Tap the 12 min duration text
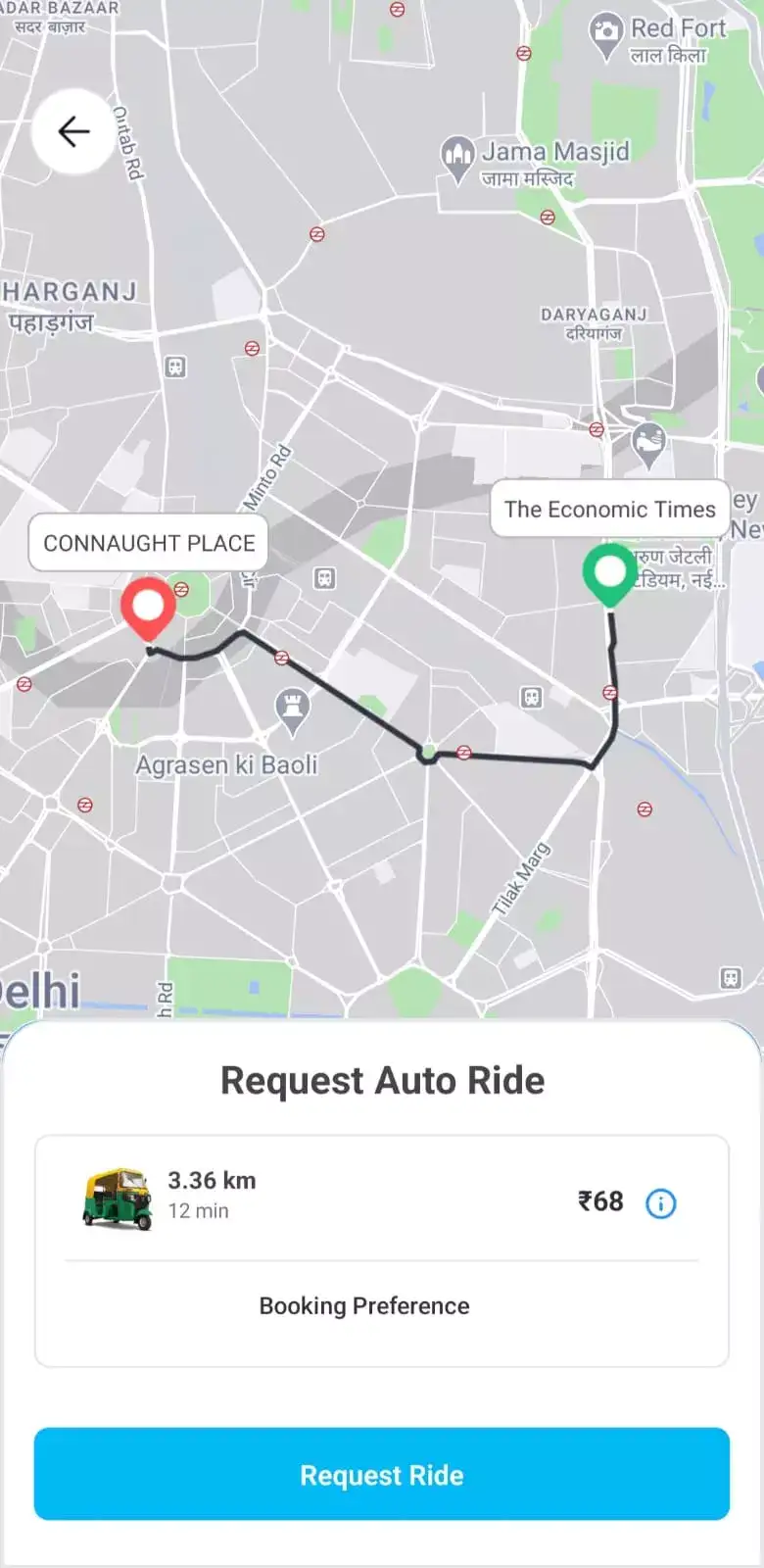The height and width of the screenshot is (1568, 764). 198,1211
